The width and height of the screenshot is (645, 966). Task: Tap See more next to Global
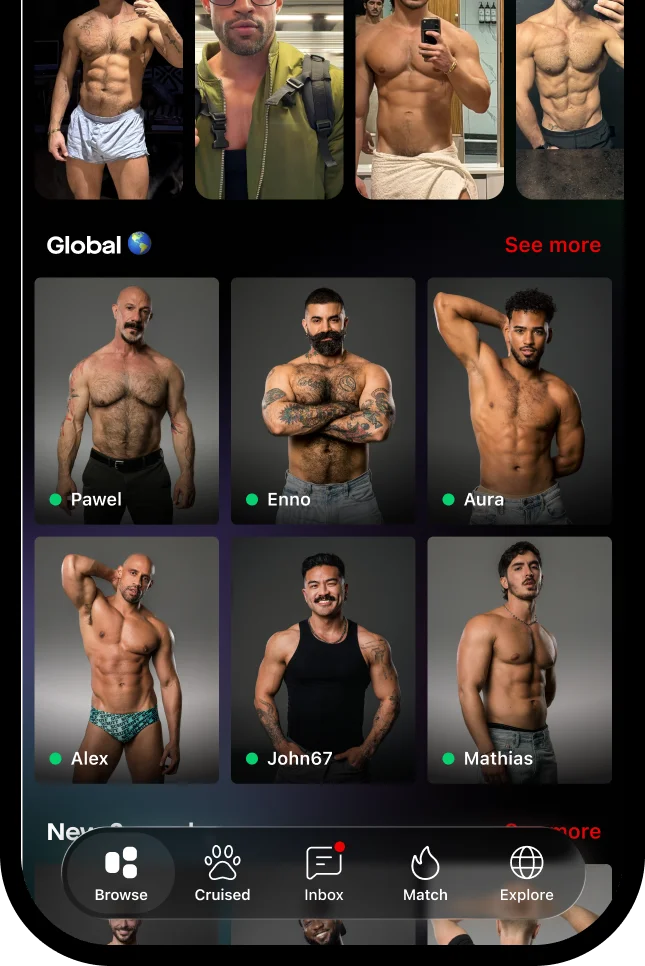(x=553, y=245)
